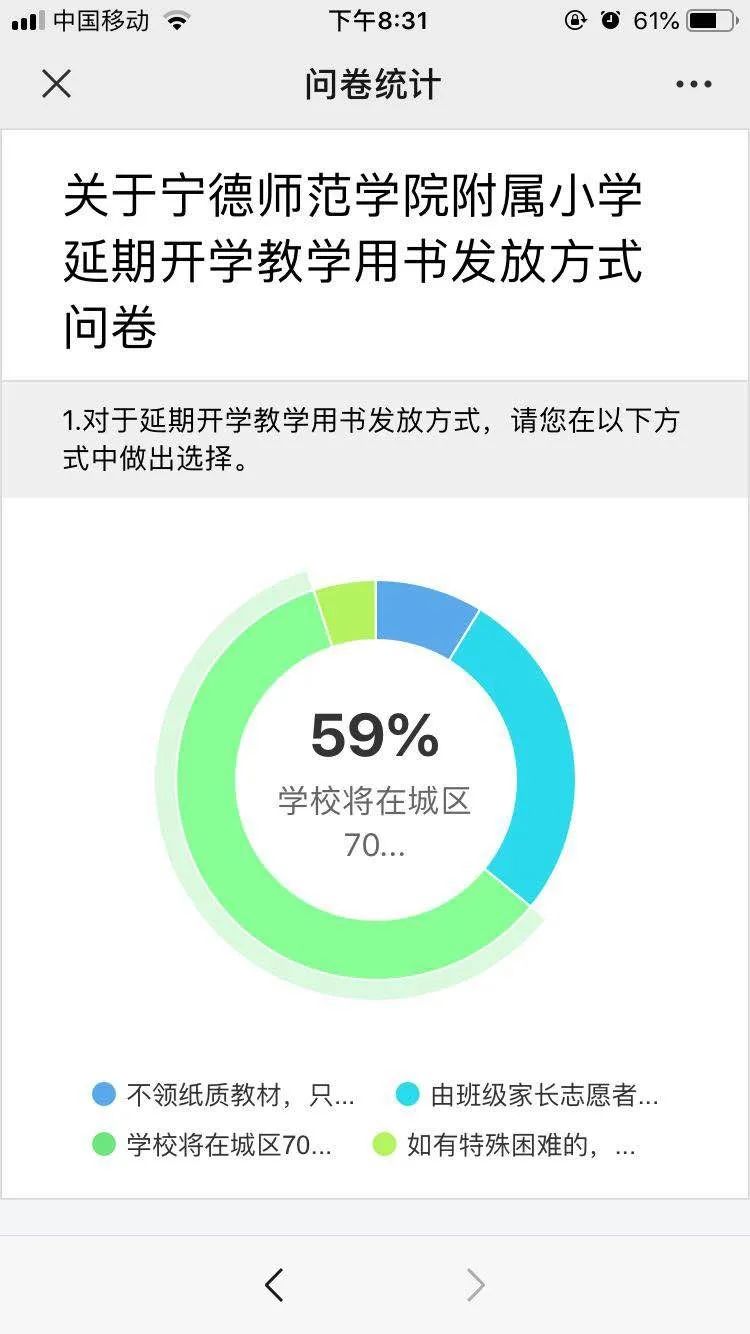Go back with the bottom left arrow

point(274,1284)
